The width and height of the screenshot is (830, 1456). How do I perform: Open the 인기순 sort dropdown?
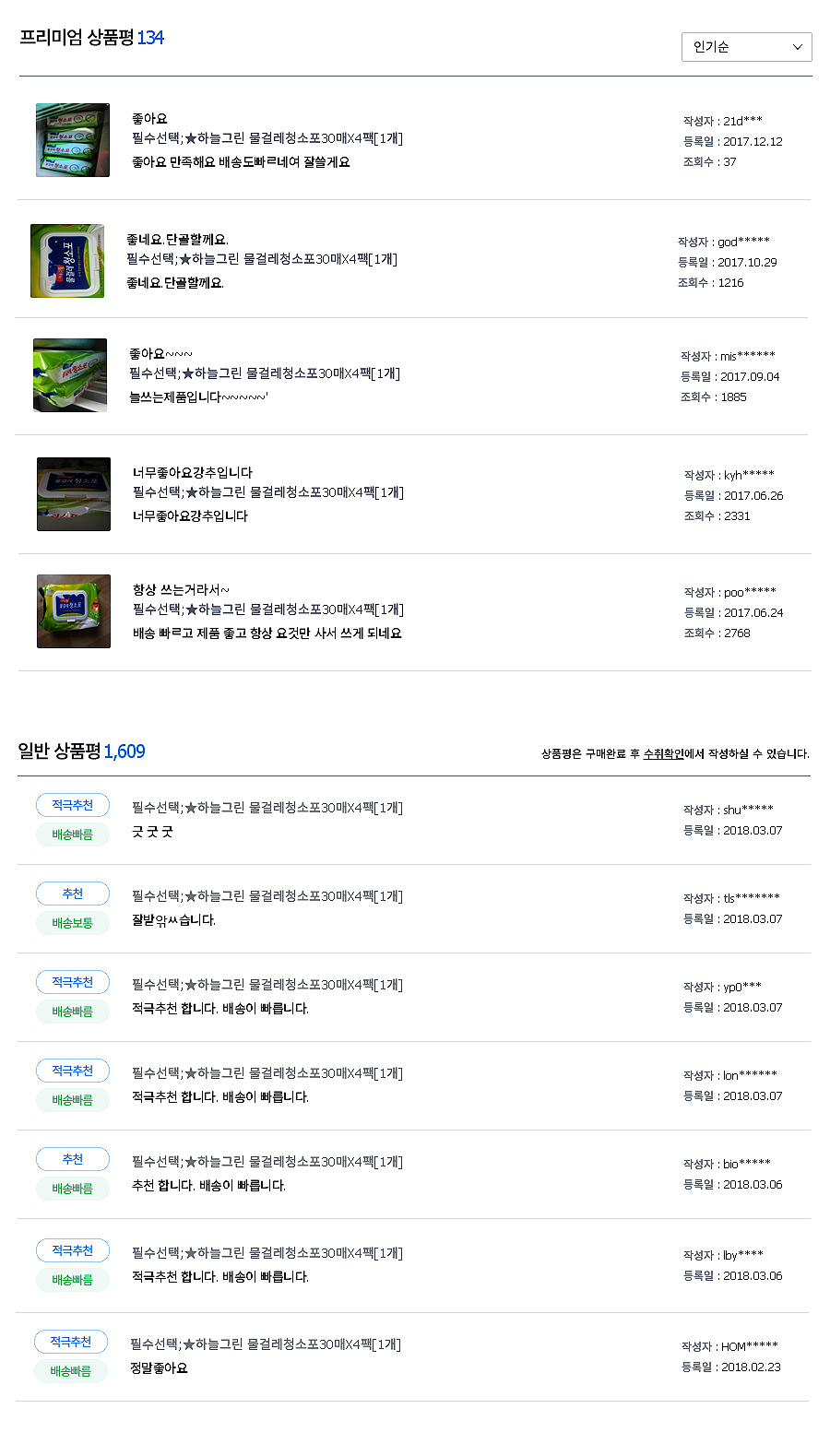pos(746,47)
